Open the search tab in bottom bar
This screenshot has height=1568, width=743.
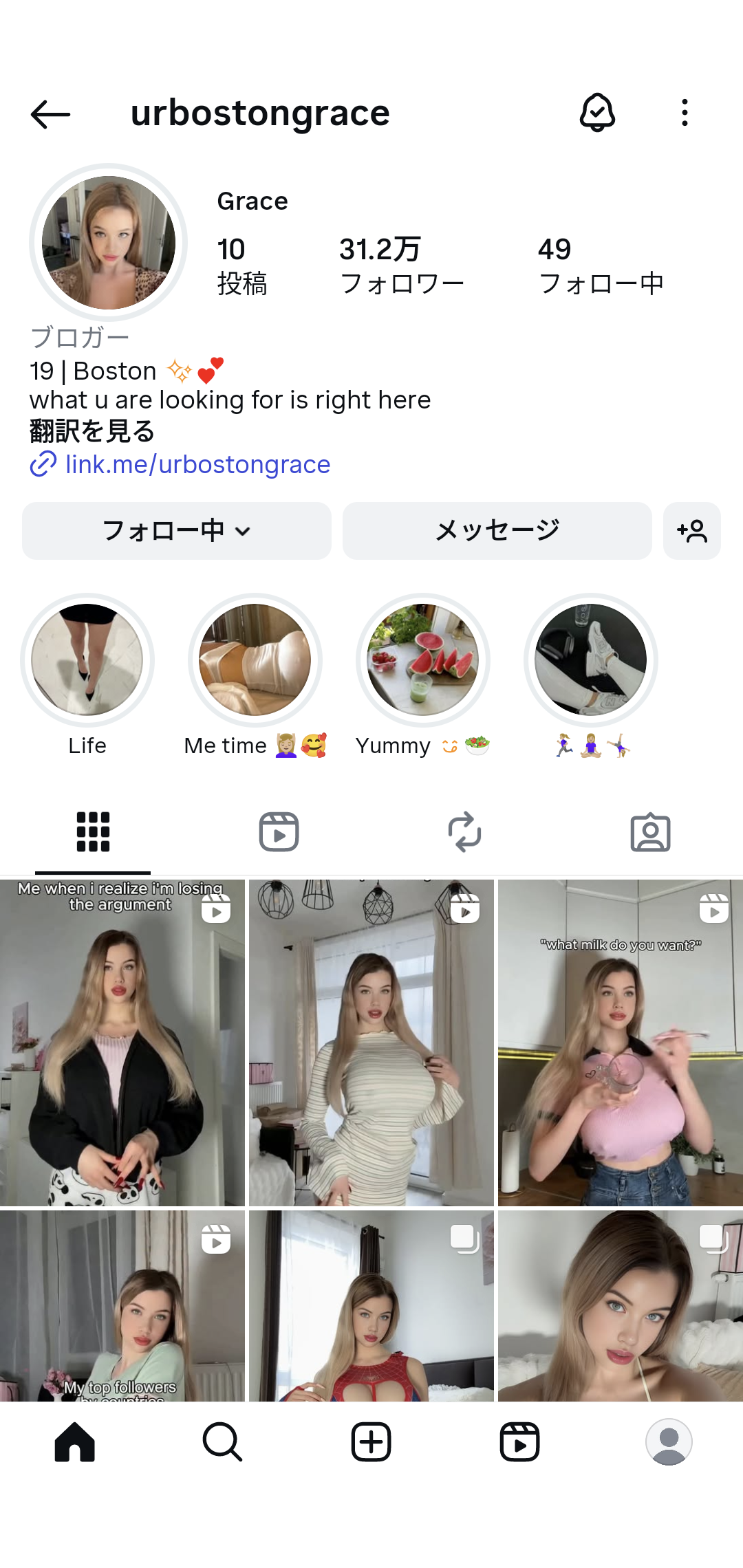click(x=222, y=1441)
